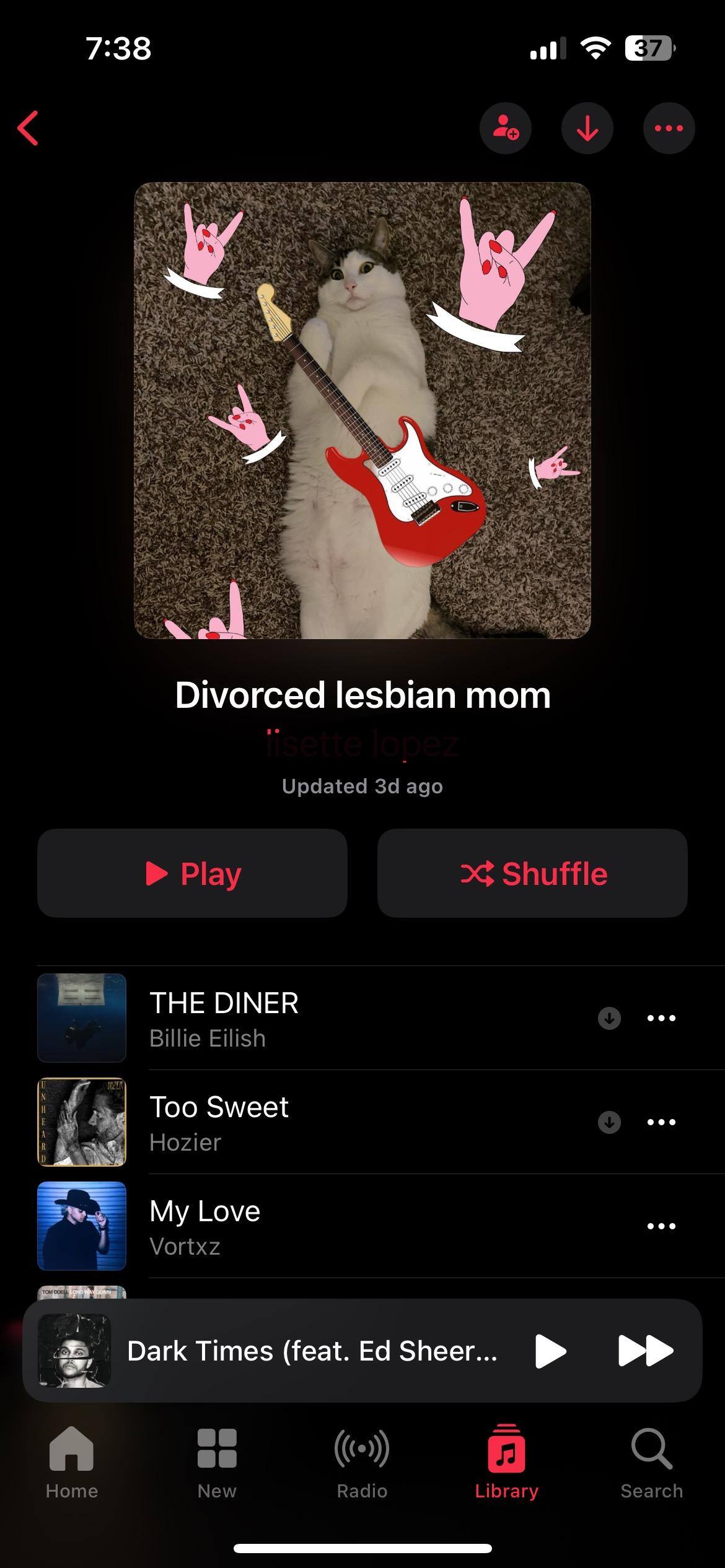Play the Divorced lesbian mom playlist
The height and width of the screenshot is (1568, 725).
coord(192,873)
